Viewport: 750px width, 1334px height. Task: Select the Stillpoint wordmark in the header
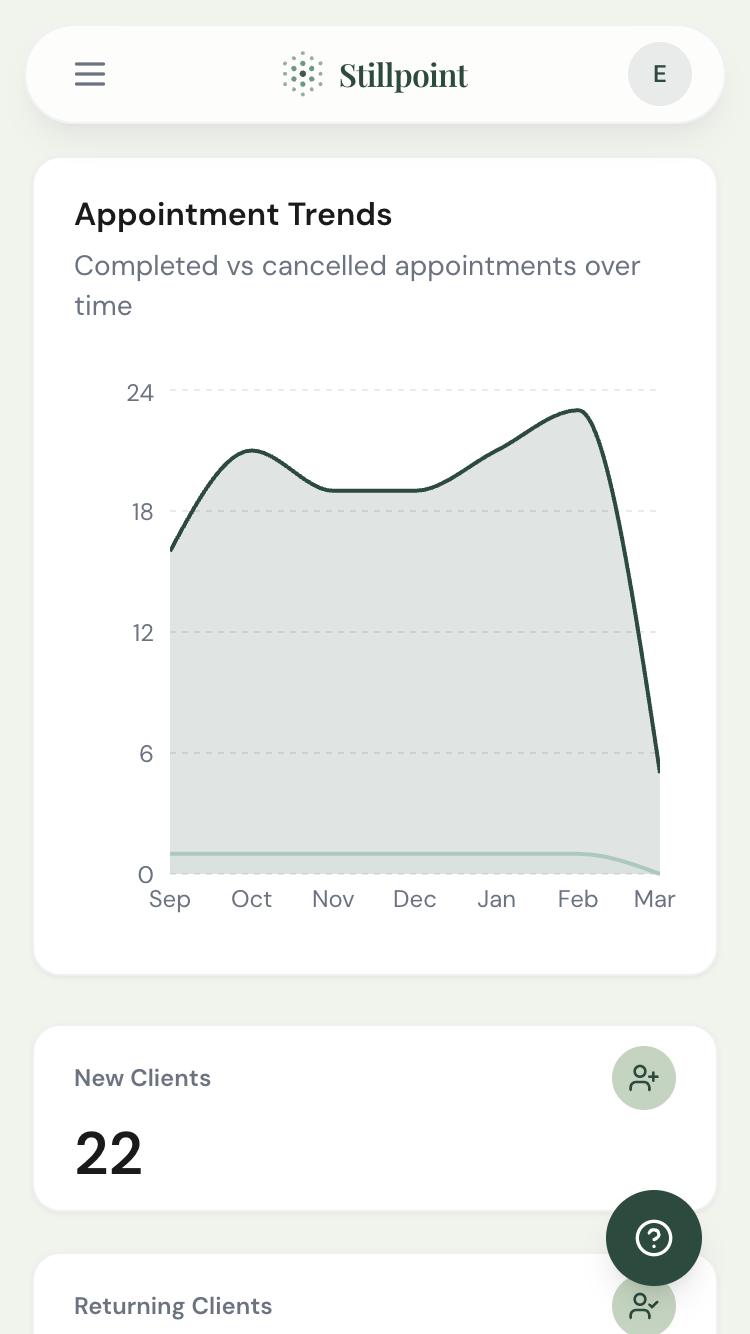tap(404, 74)
